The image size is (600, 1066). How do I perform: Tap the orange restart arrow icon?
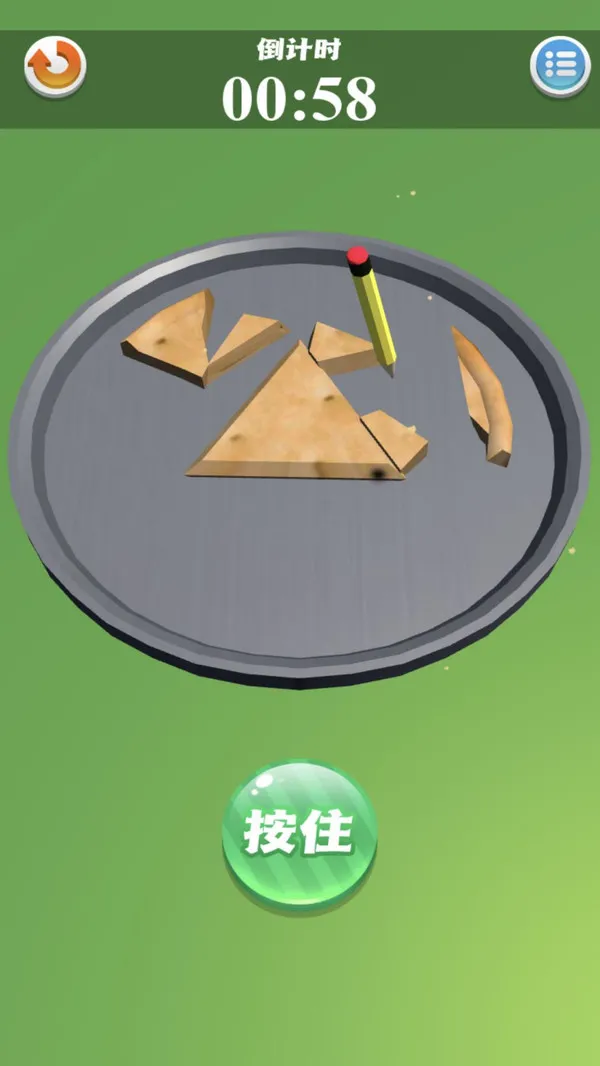55,66
